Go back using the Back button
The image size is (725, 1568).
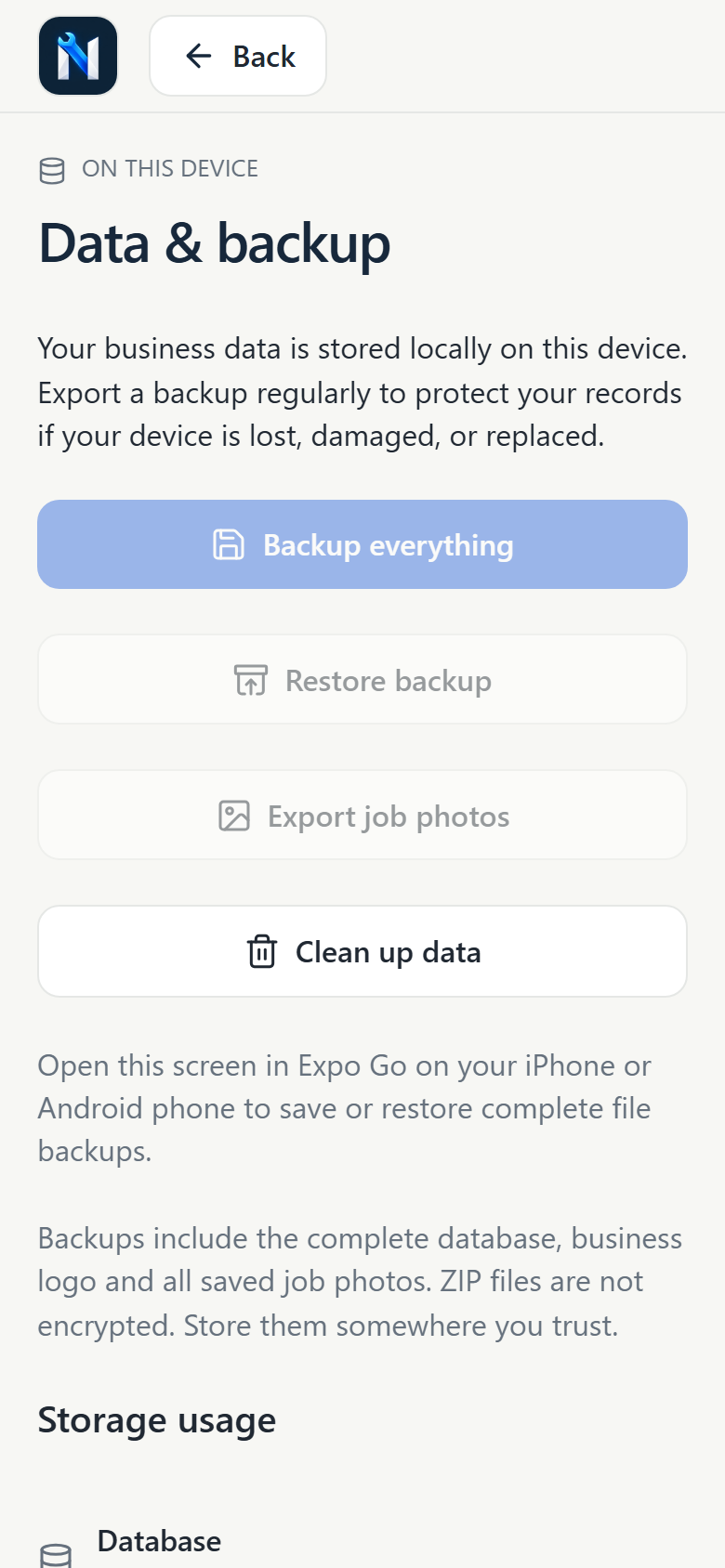tap(238, 56)
